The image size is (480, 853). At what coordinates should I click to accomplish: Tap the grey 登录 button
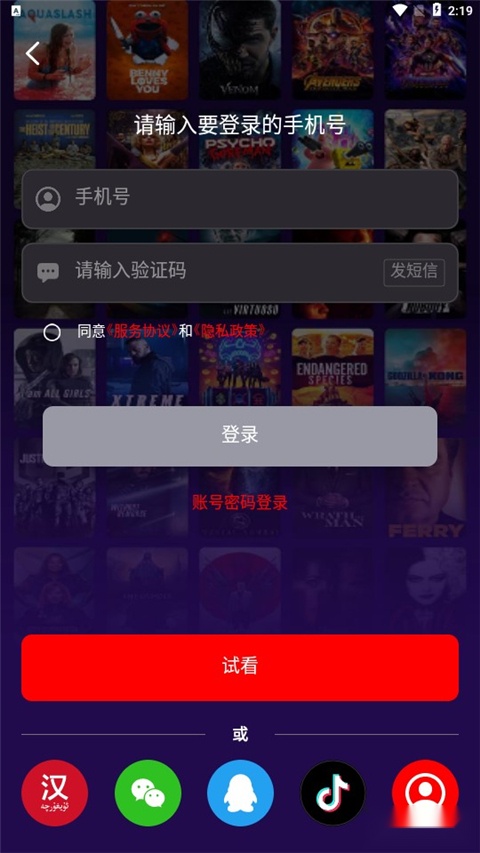click(x=240, y=436)
